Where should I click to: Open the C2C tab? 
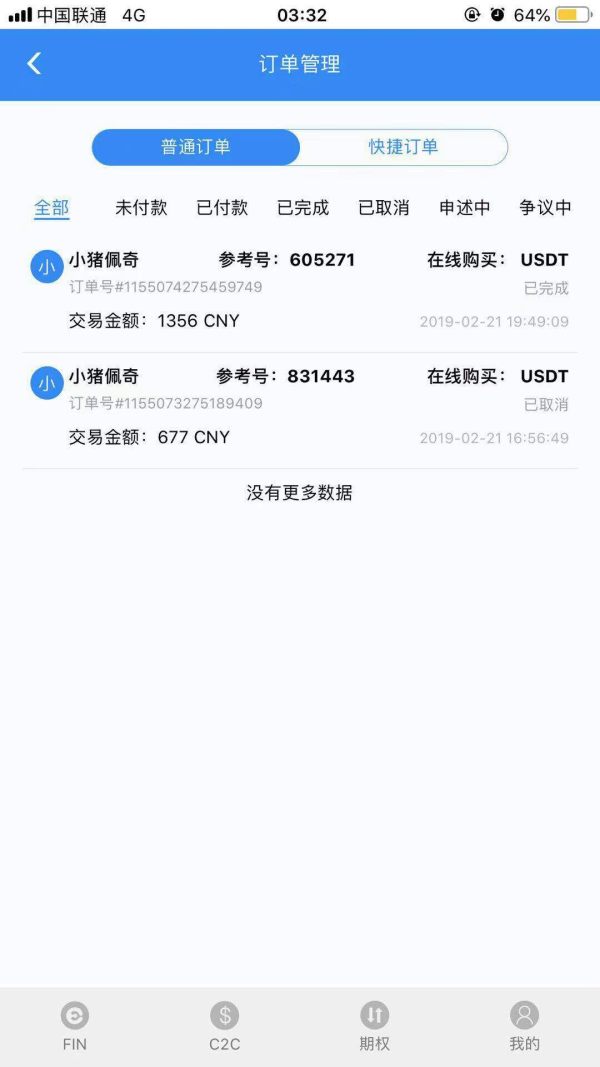[225, 1027]
